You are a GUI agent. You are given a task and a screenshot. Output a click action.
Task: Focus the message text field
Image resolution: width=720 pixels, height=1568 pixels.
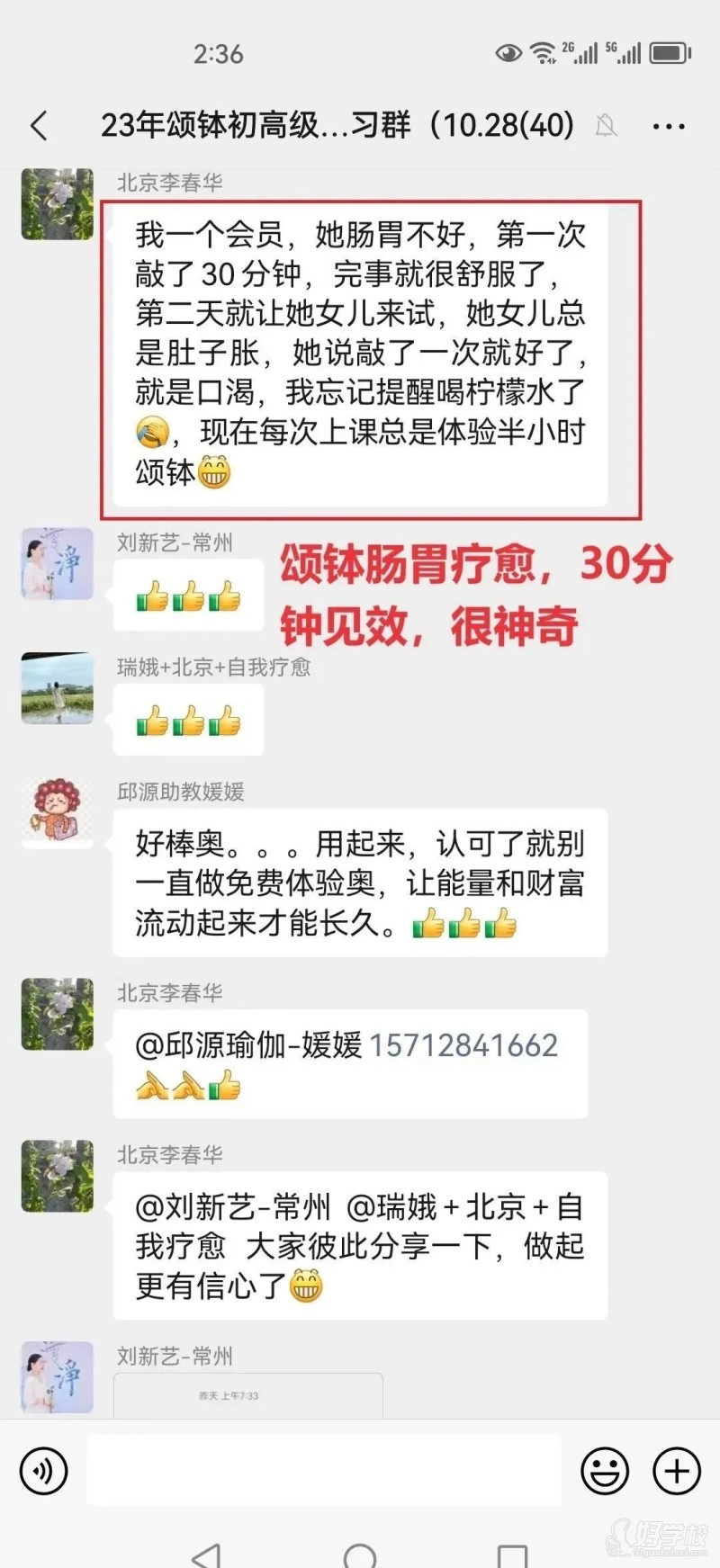pos(324,1471)
